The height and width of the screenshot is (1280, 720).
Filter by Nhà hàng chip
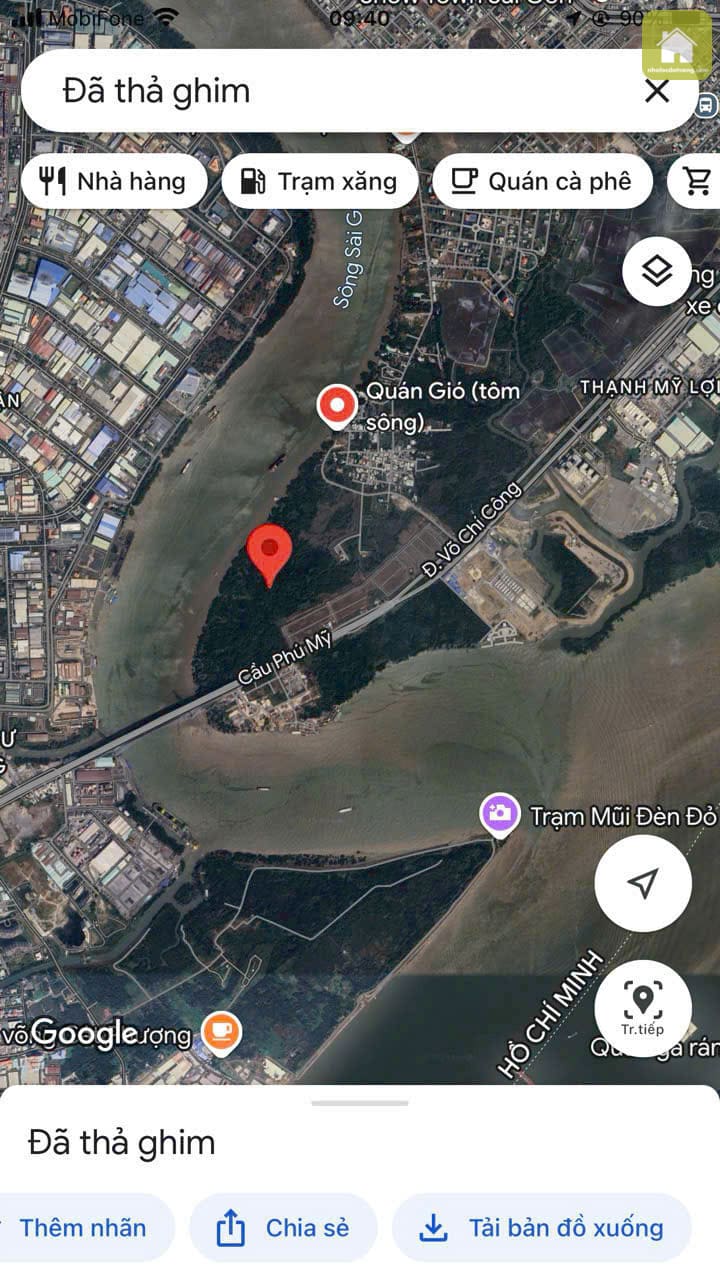[x=114, y=181]
